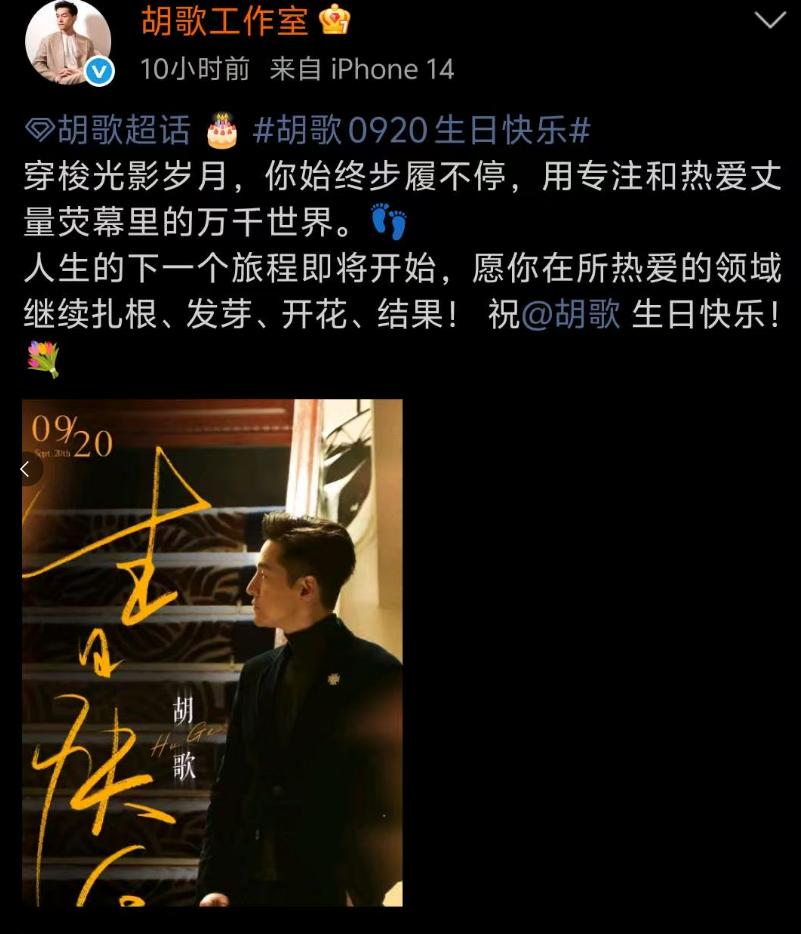This screenshot has width=801, height=934.
Task: Open 胡歌工作室 profile avatar
Action: (x=67, y=42)
